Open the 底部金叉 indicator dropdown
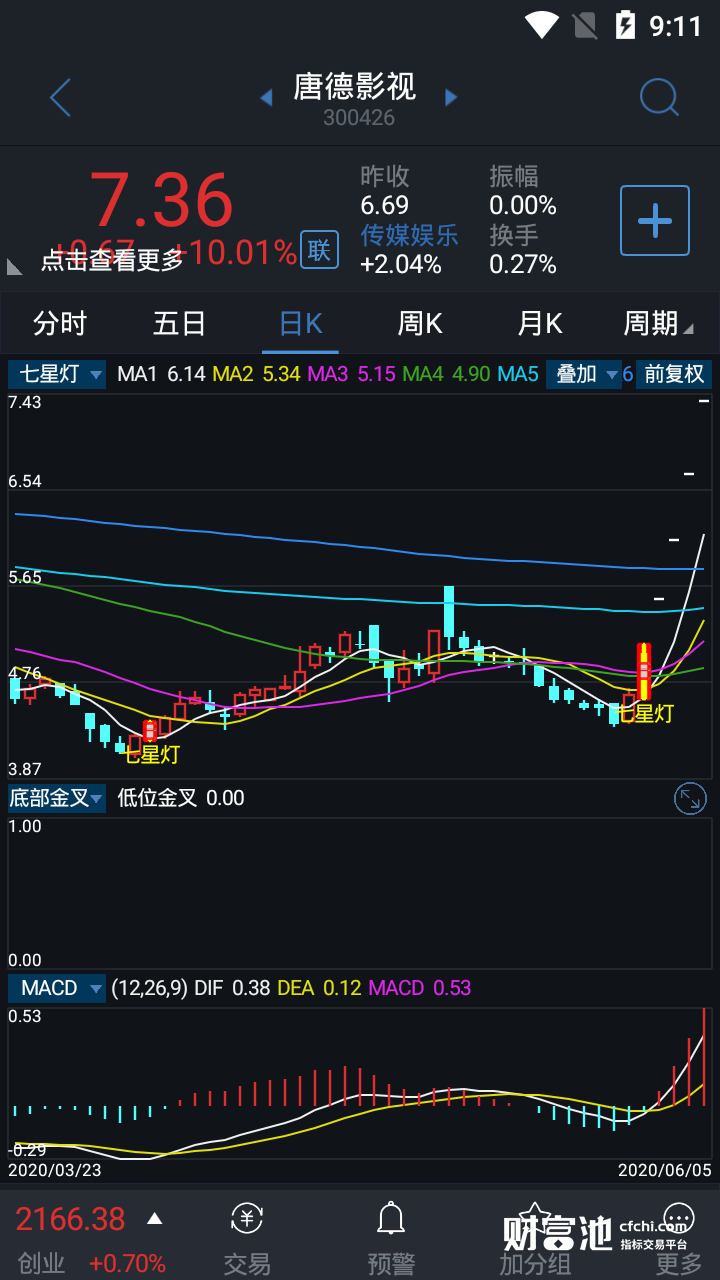This screenshot has width=720, height=1280. coord(57,798)
